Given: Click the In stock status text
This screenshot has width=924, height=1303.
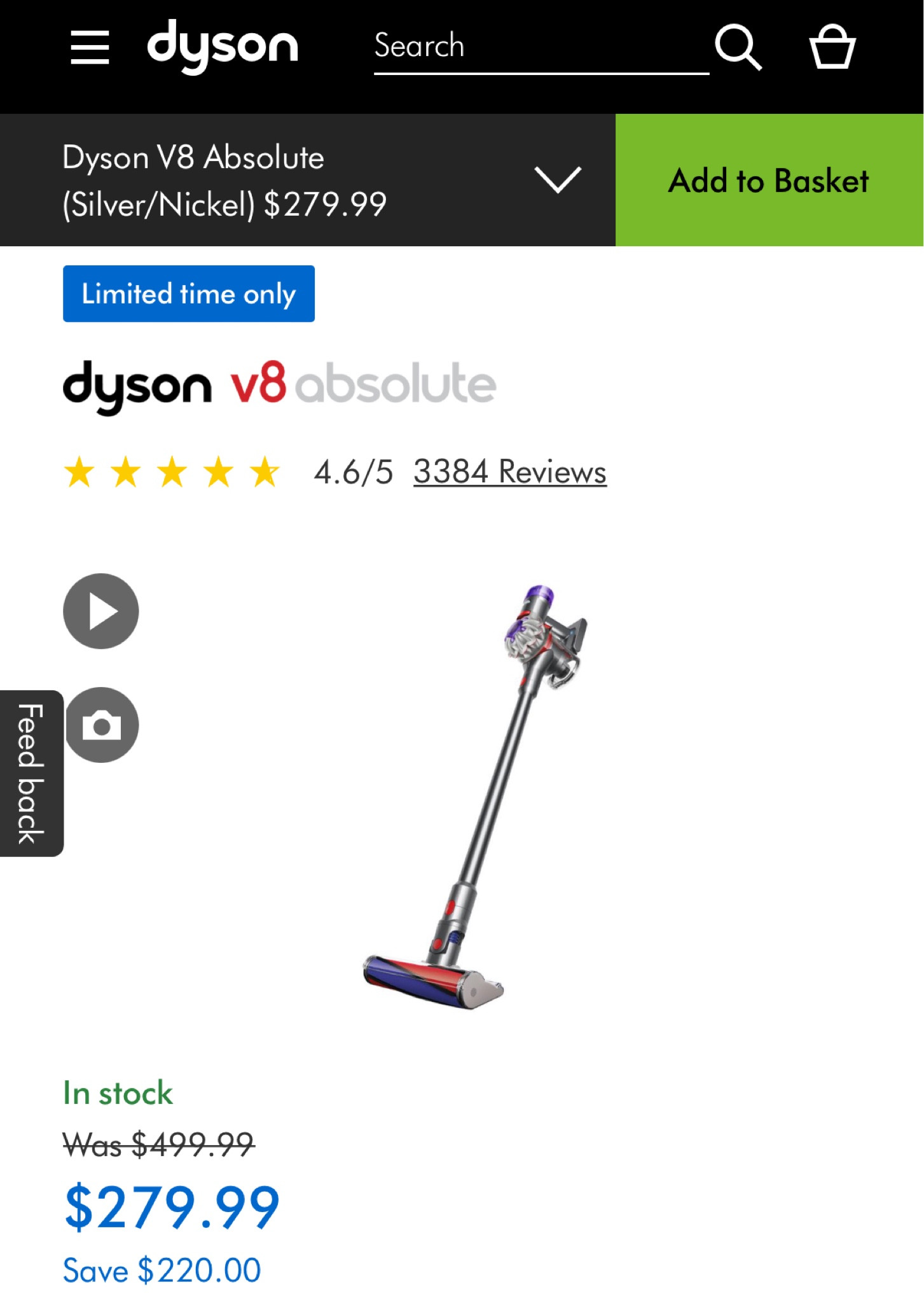Looking at the screenshot, I should 117,1092.
